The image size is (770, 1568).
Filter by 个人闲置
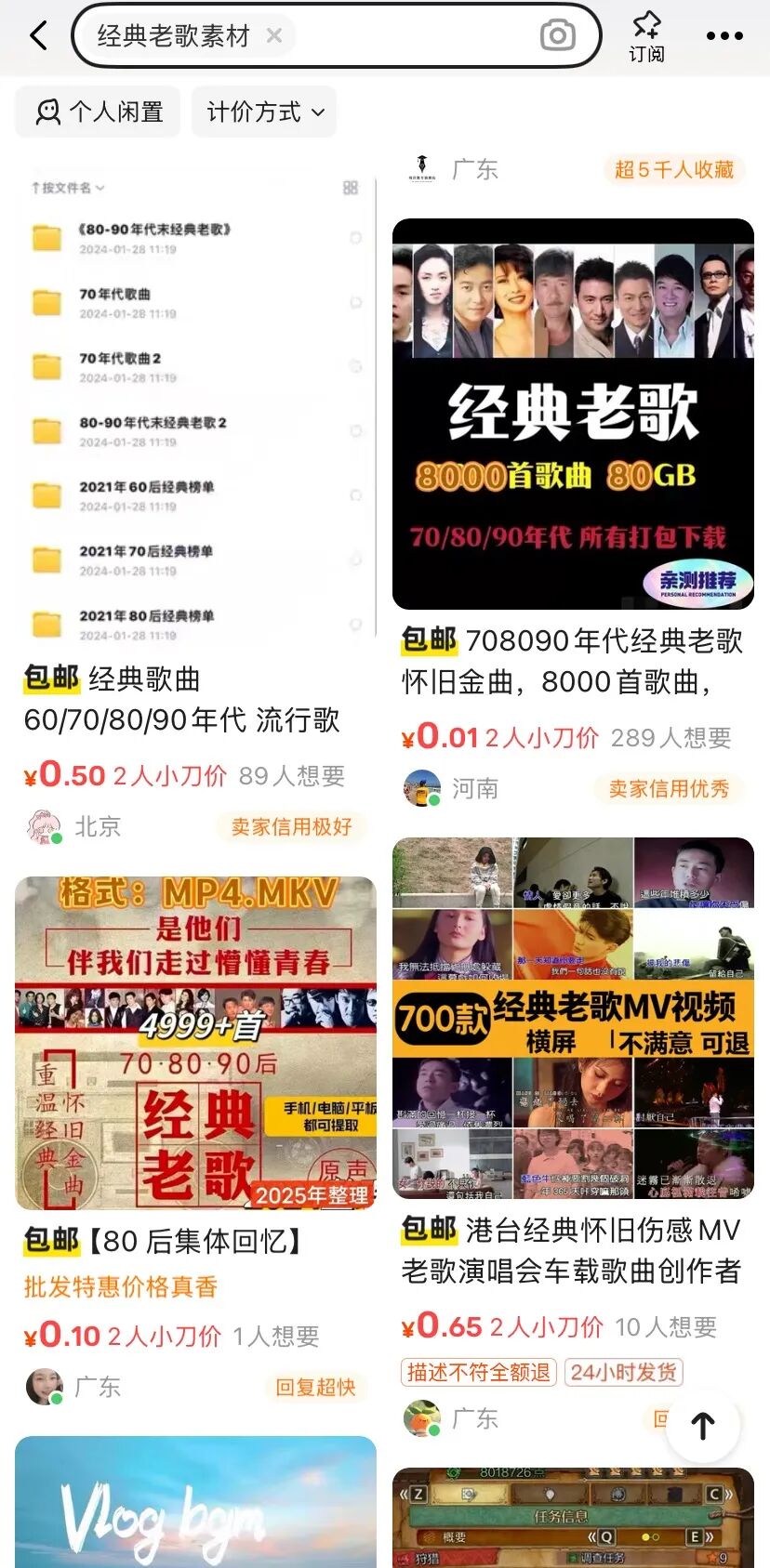pos(98,112)
